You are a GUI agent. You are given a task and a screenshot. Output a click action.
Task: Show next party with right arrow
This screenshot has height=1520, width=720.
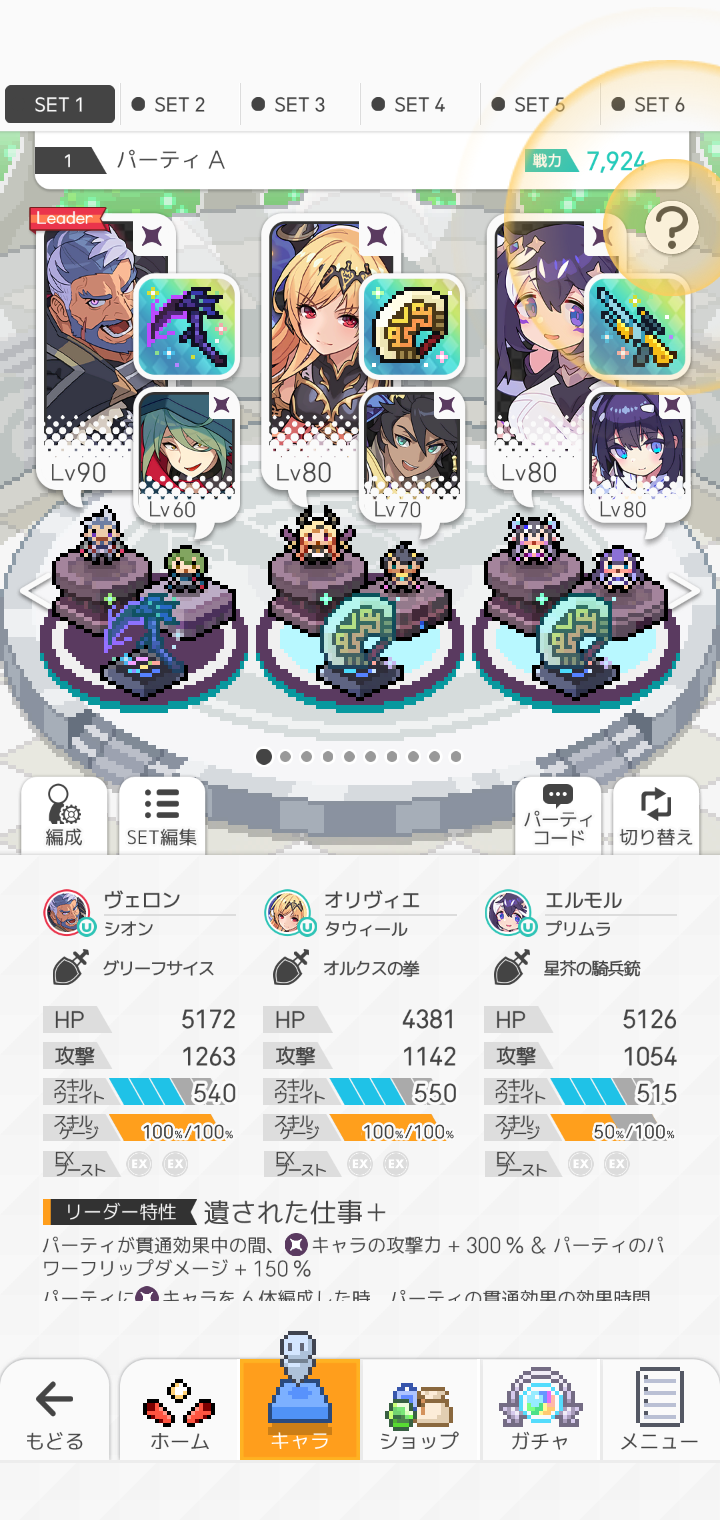(686, 591)
